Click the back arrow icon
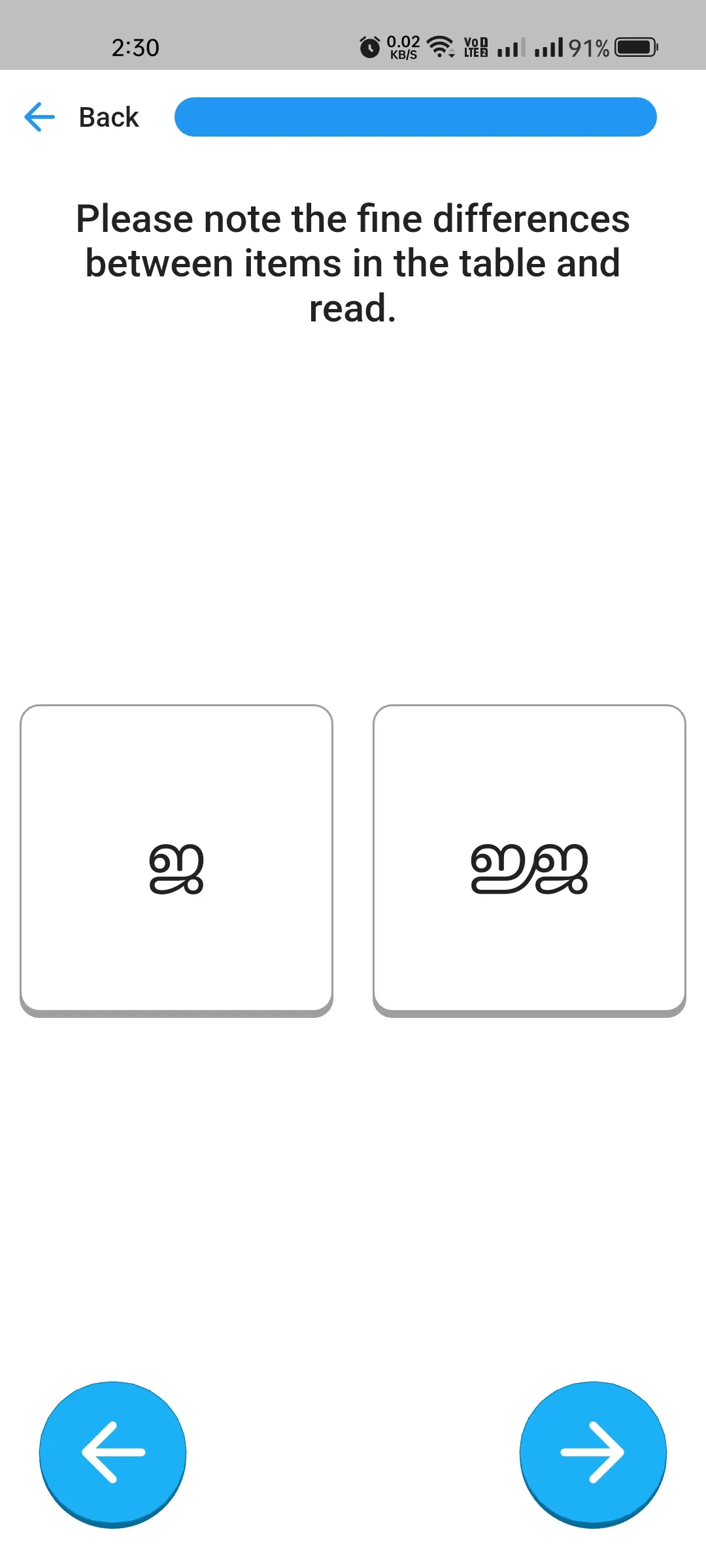 pos(39,116)
